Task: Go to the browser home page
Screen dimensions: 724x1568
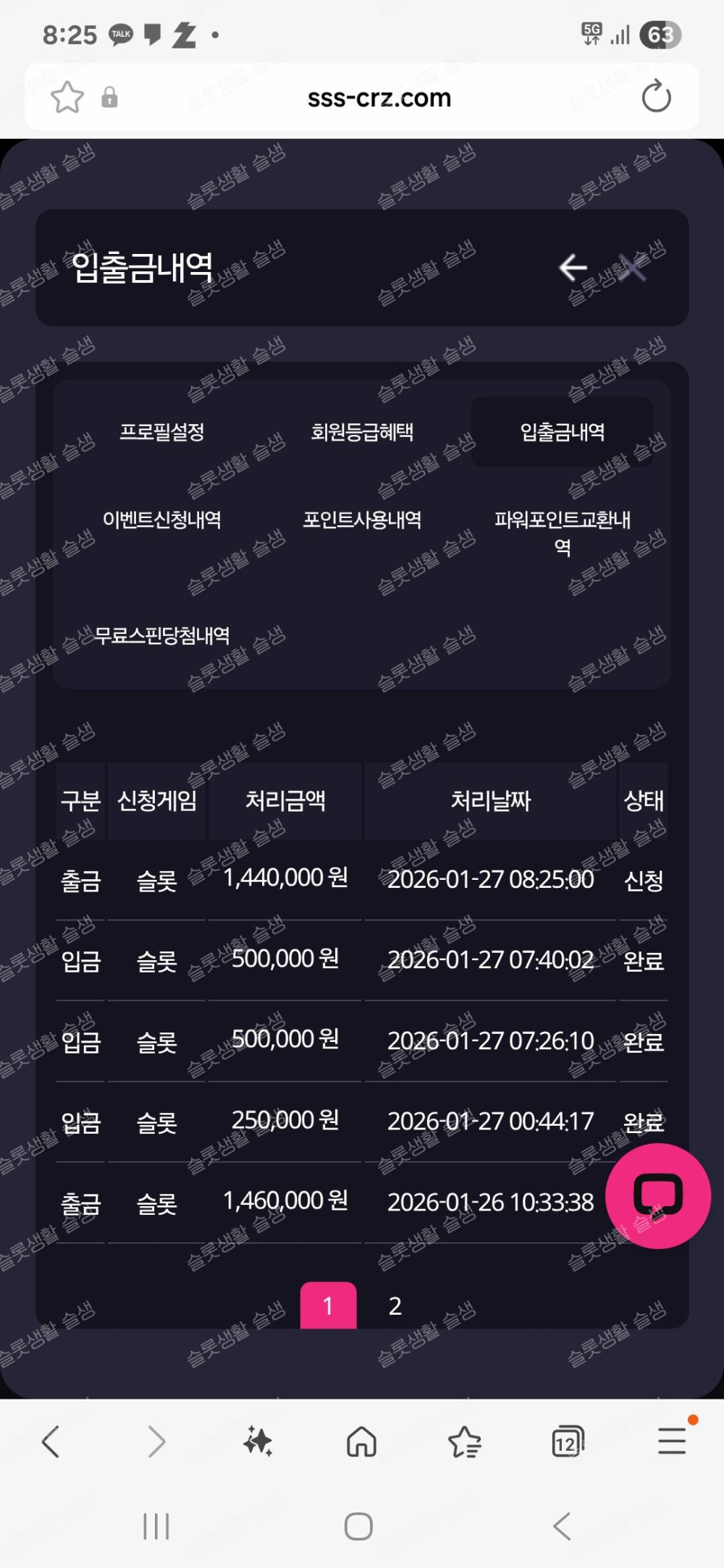Action: (x=361, y=1441)
